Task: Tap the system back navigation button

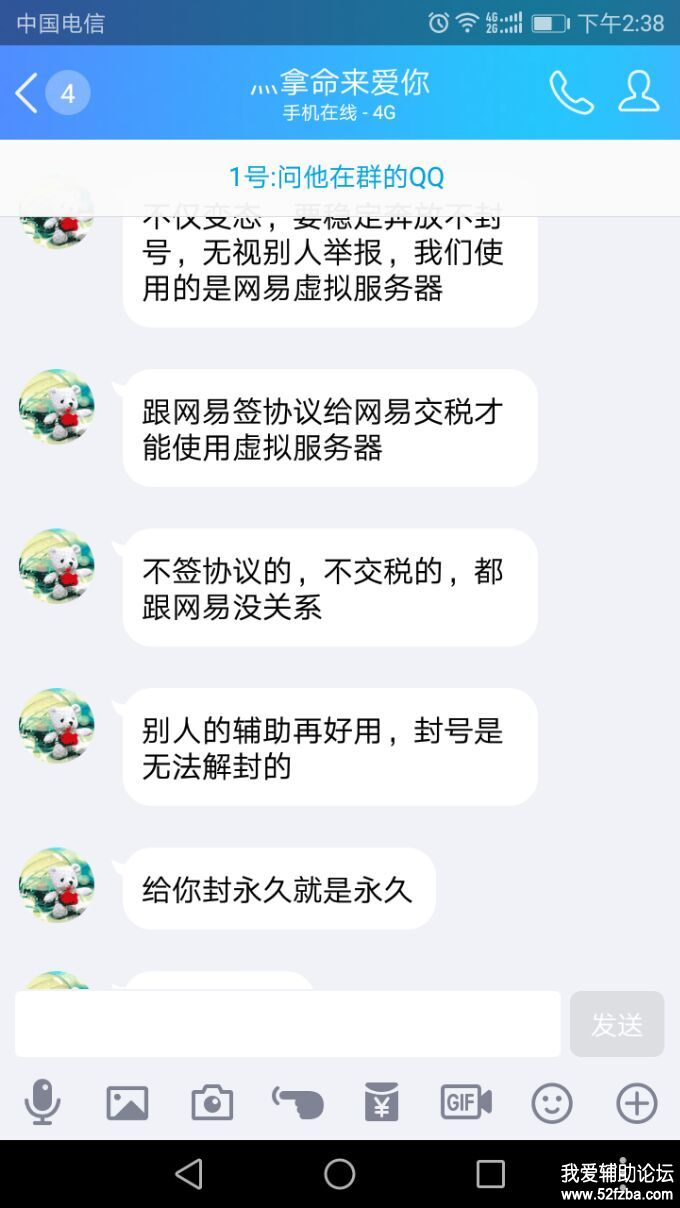Action: coord(189,1174)
